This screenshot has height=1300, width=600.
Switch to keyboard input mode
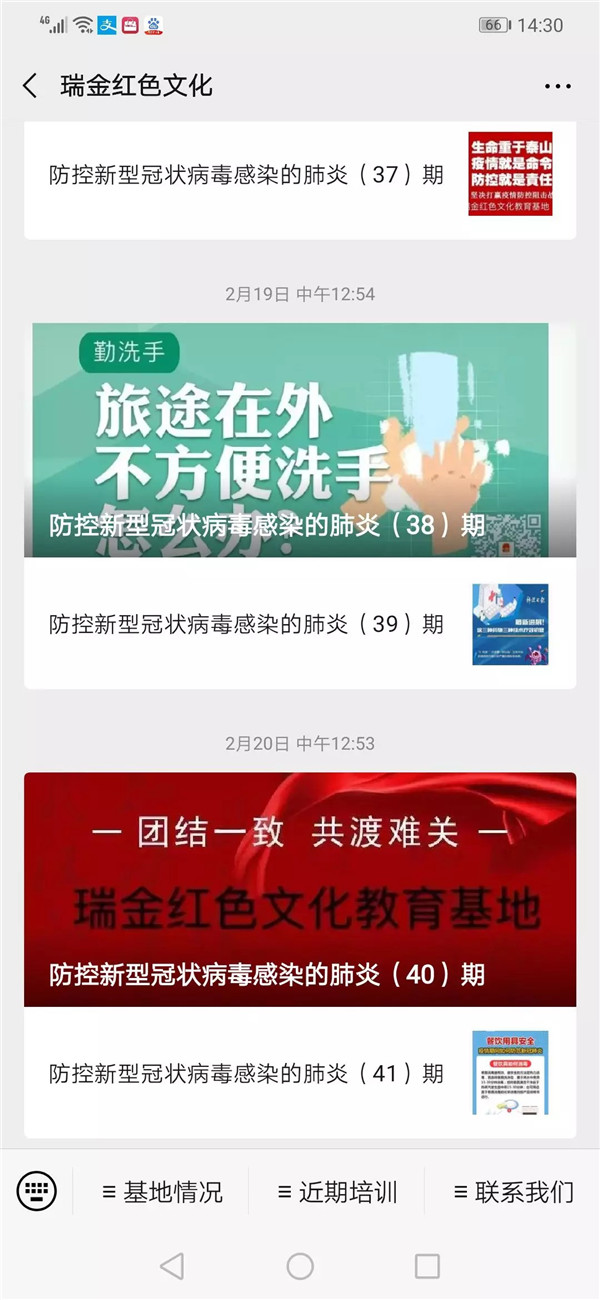[x=36, y=1191]
